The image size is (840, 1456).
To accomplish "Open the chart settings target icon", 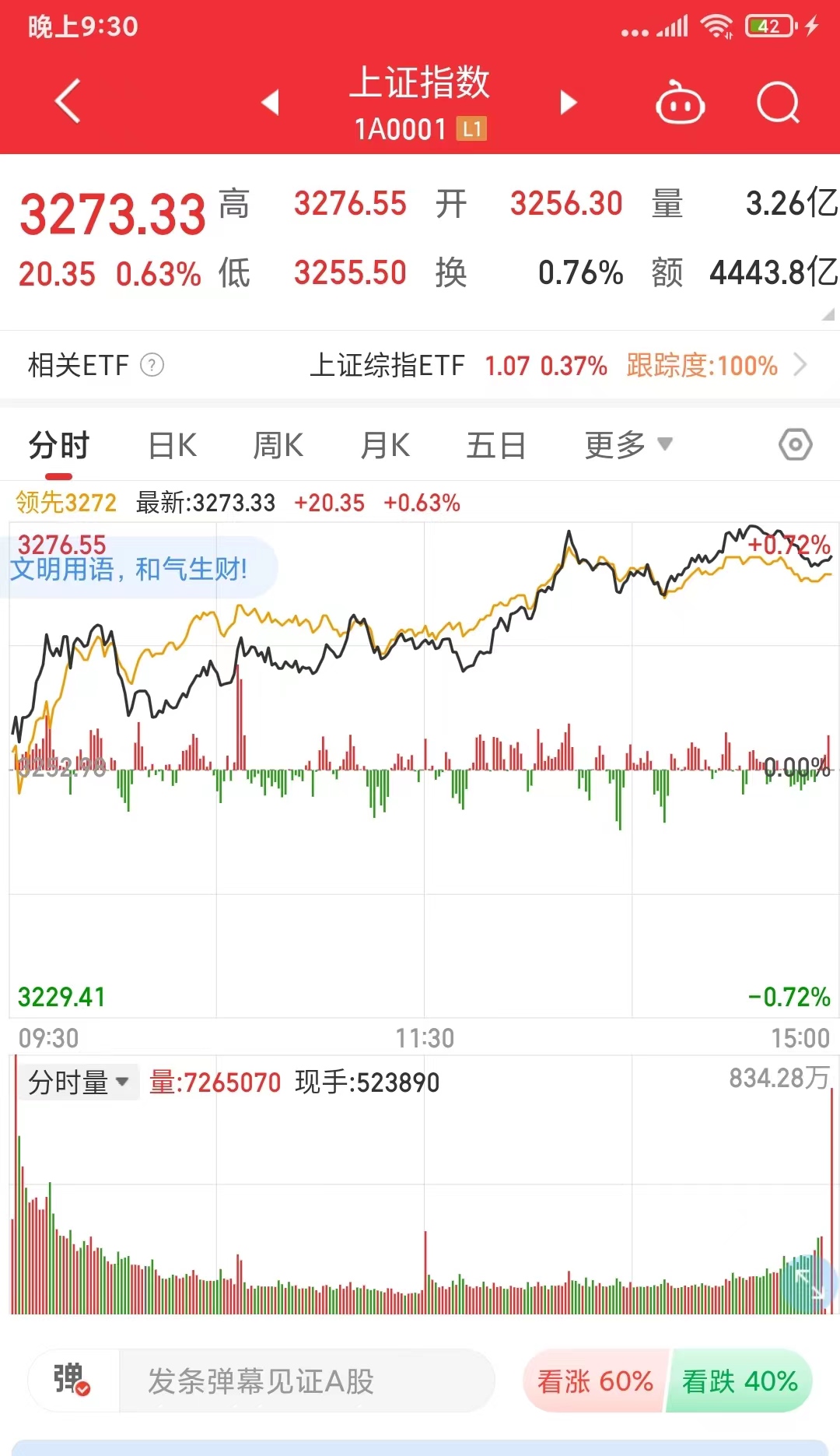I will tap(794, 444).
